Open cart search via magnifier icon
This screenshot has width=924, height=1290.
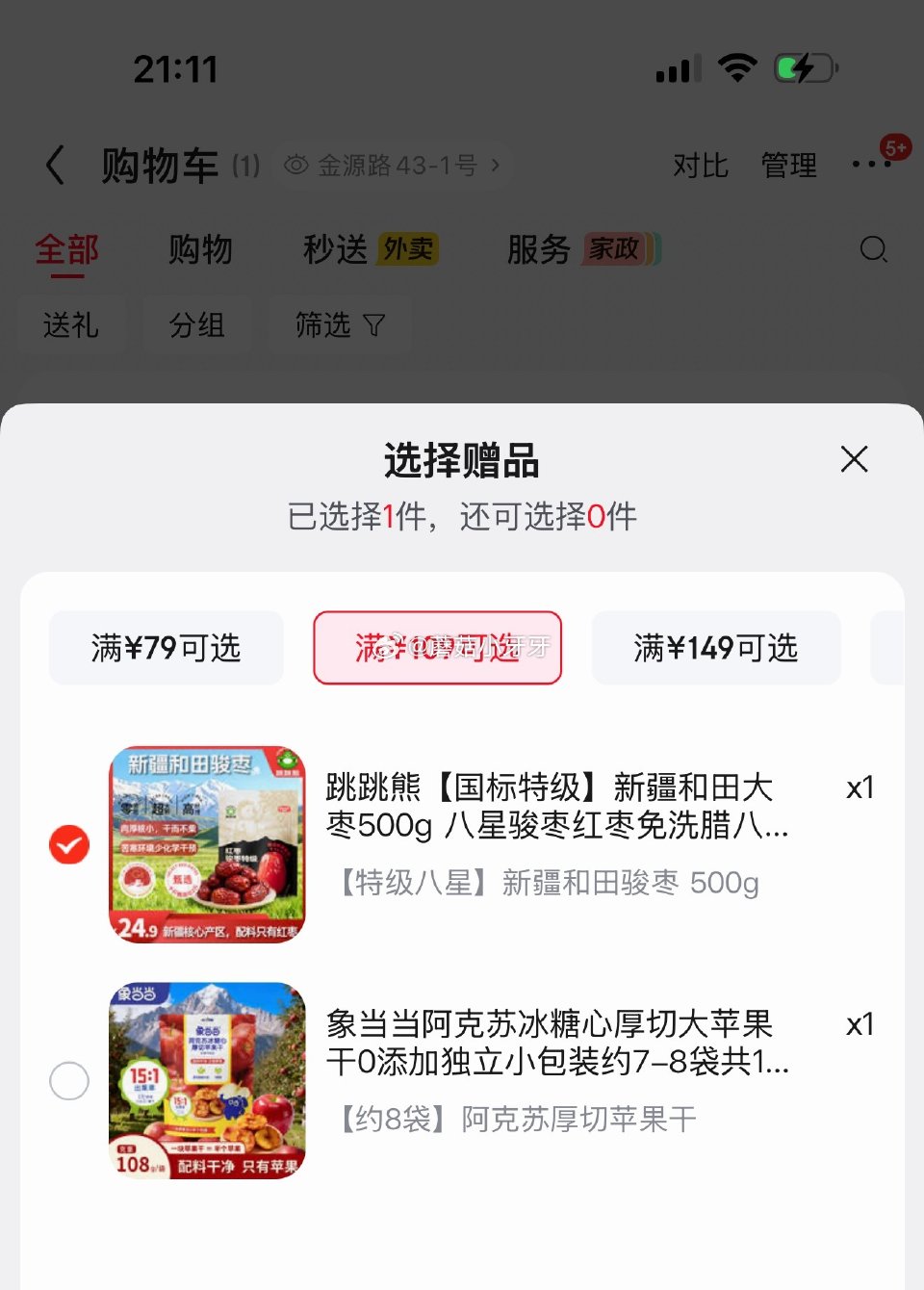point(874,249)
